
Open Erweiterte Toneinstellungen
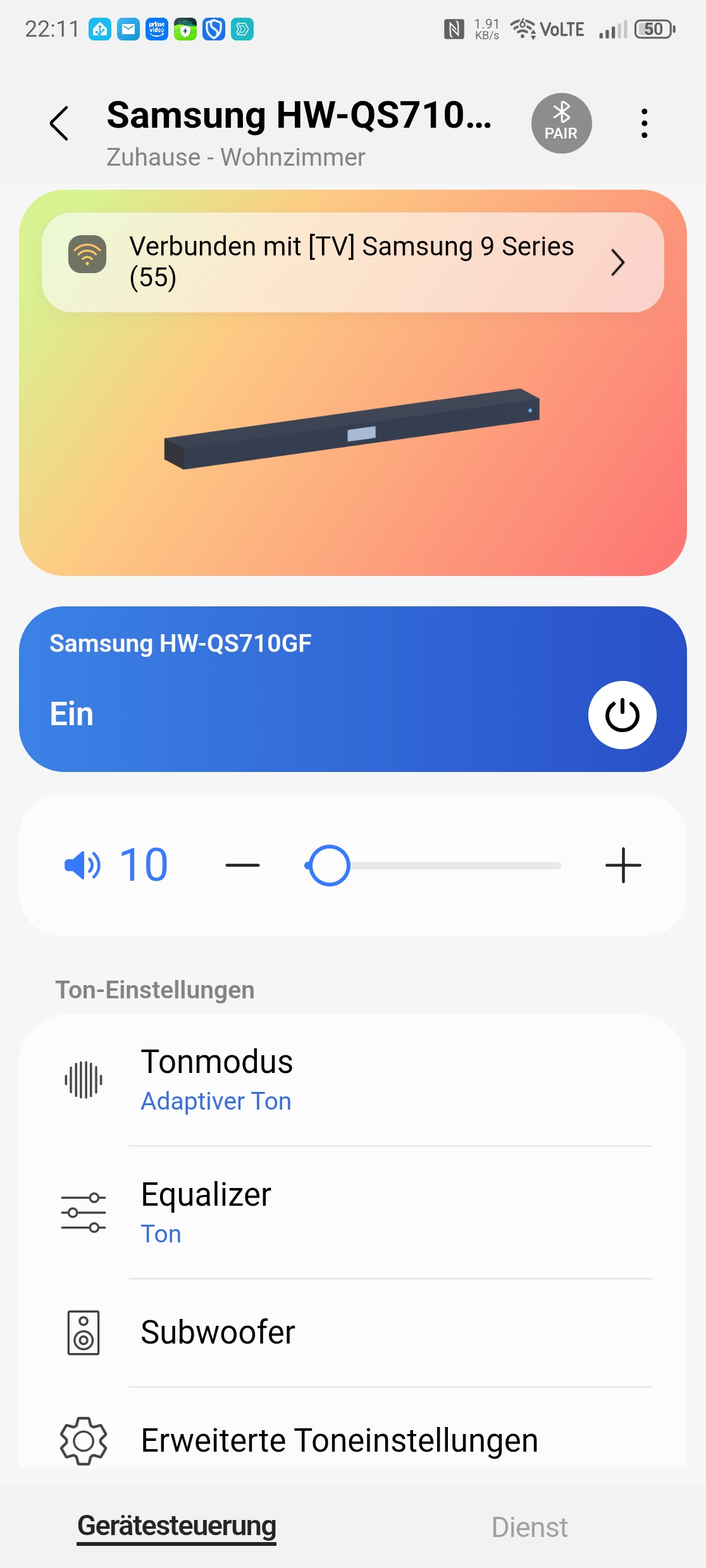pyautogui.click(x=352, y=1440)
